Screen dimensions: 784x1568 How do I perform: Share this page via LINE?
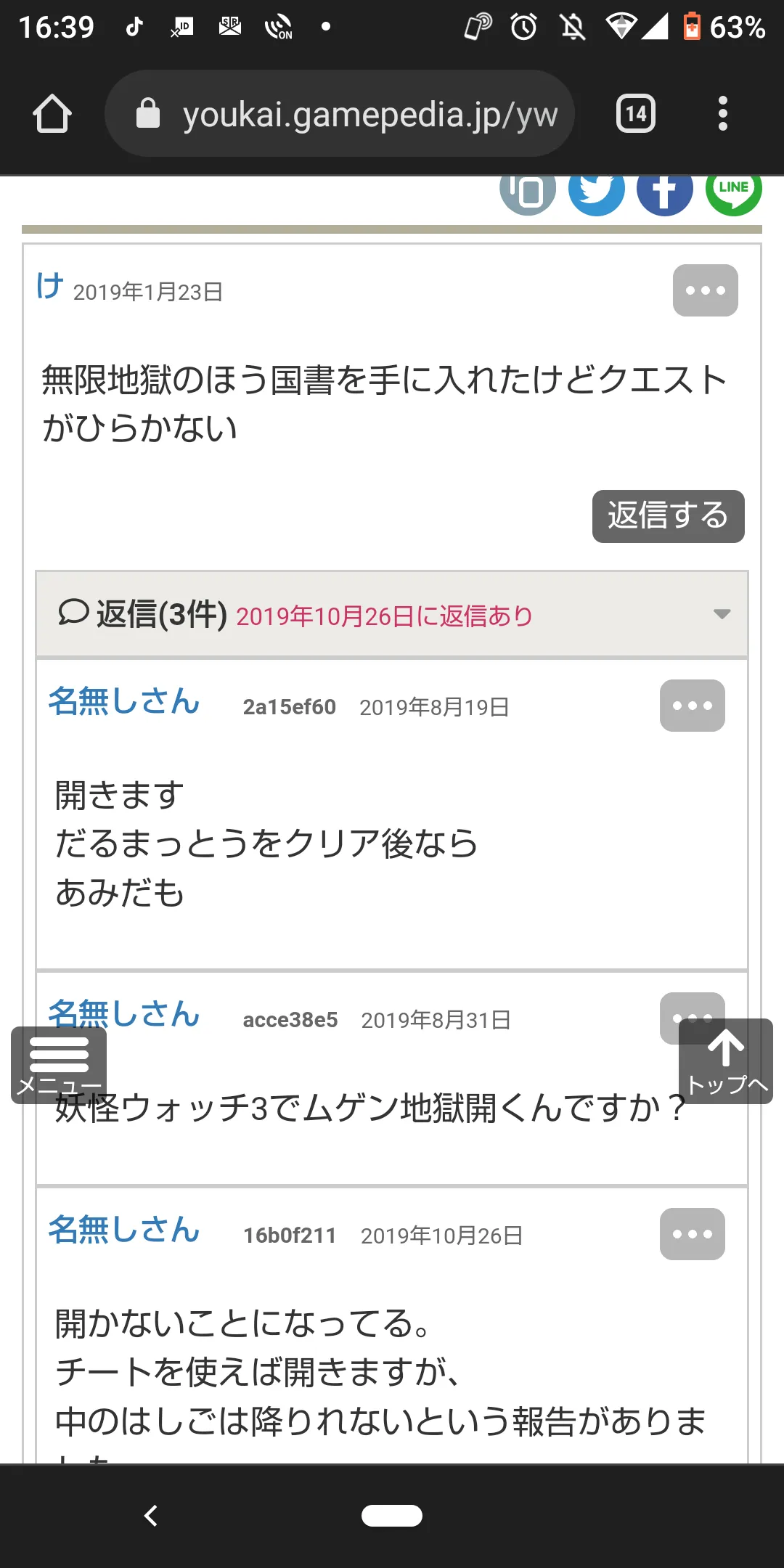click(x=734, y=191)
